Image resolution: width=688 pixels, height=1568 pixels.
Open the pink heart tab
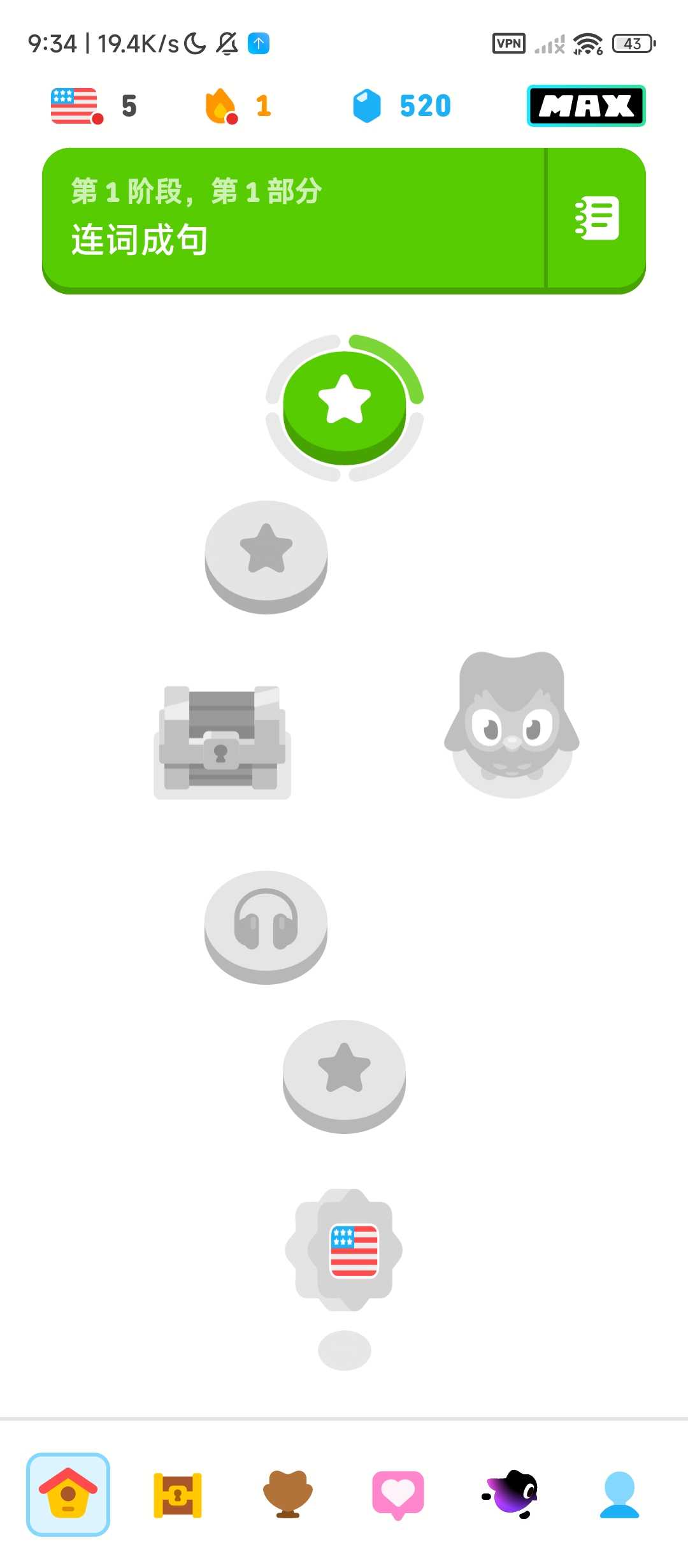tap(398, 1494)
